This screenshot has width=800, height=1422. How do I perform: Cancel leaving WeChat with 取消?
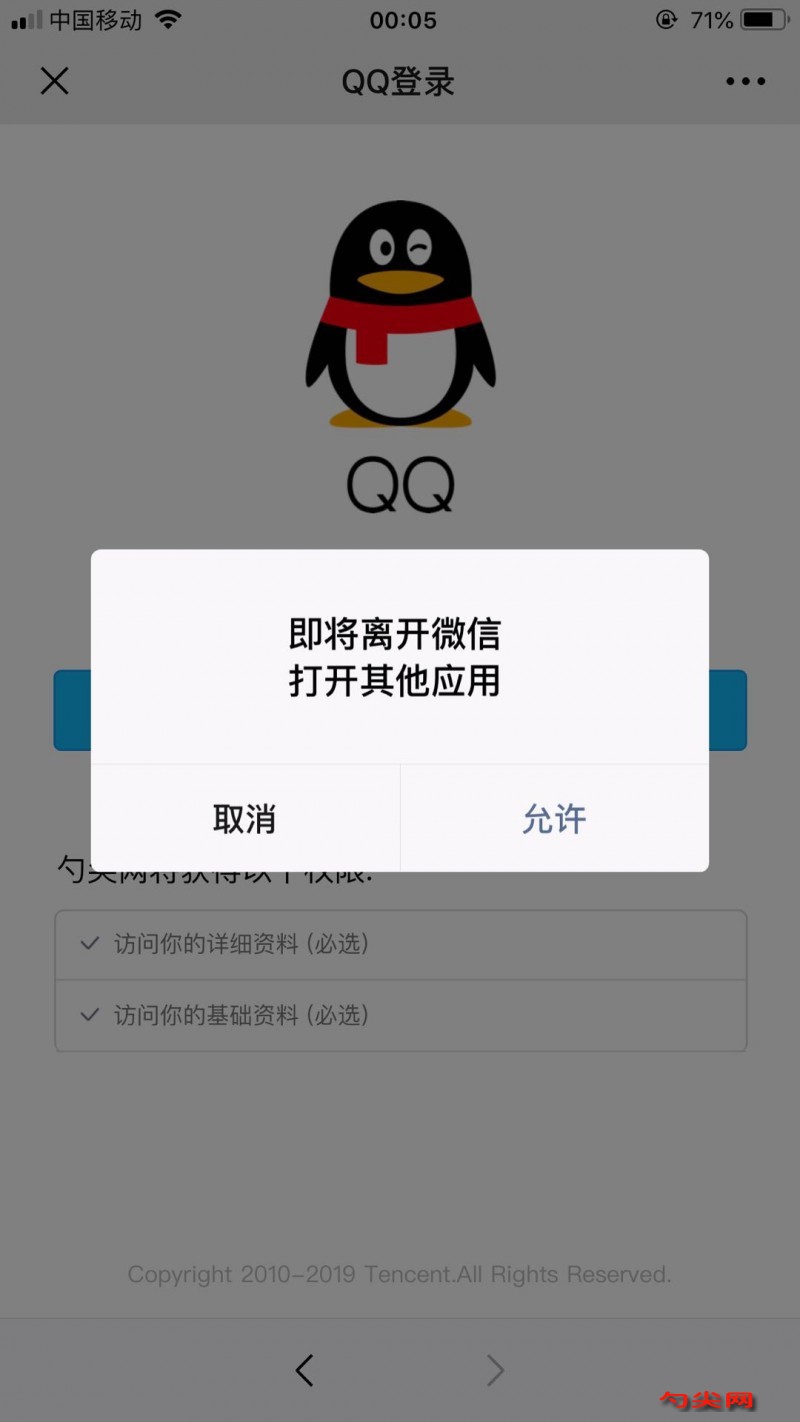point(244,819)
